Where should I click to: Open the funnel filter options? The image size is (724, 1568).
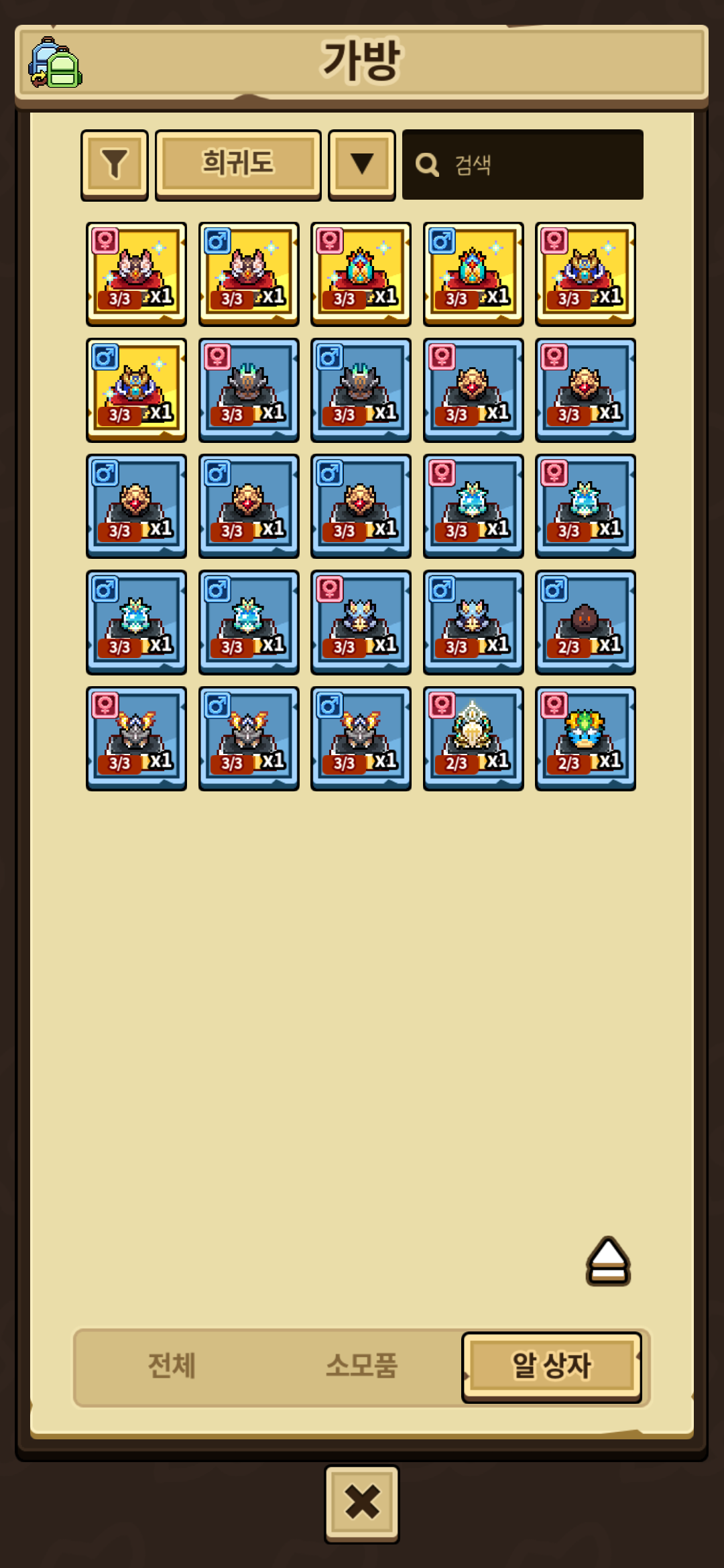tap(115, 165)
